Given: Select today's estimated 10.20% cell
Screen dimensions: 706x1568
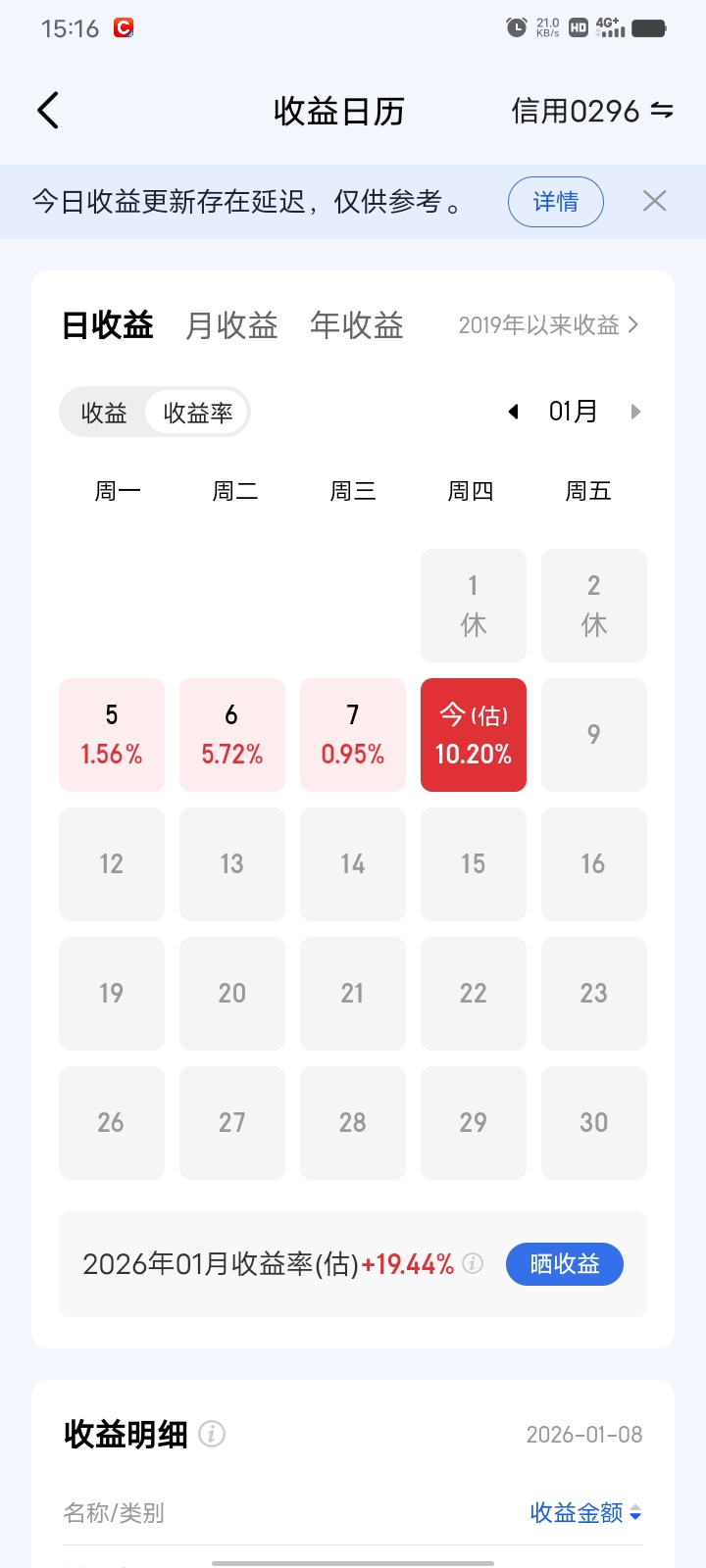Looking at the screenshot, I should [474, 735].
